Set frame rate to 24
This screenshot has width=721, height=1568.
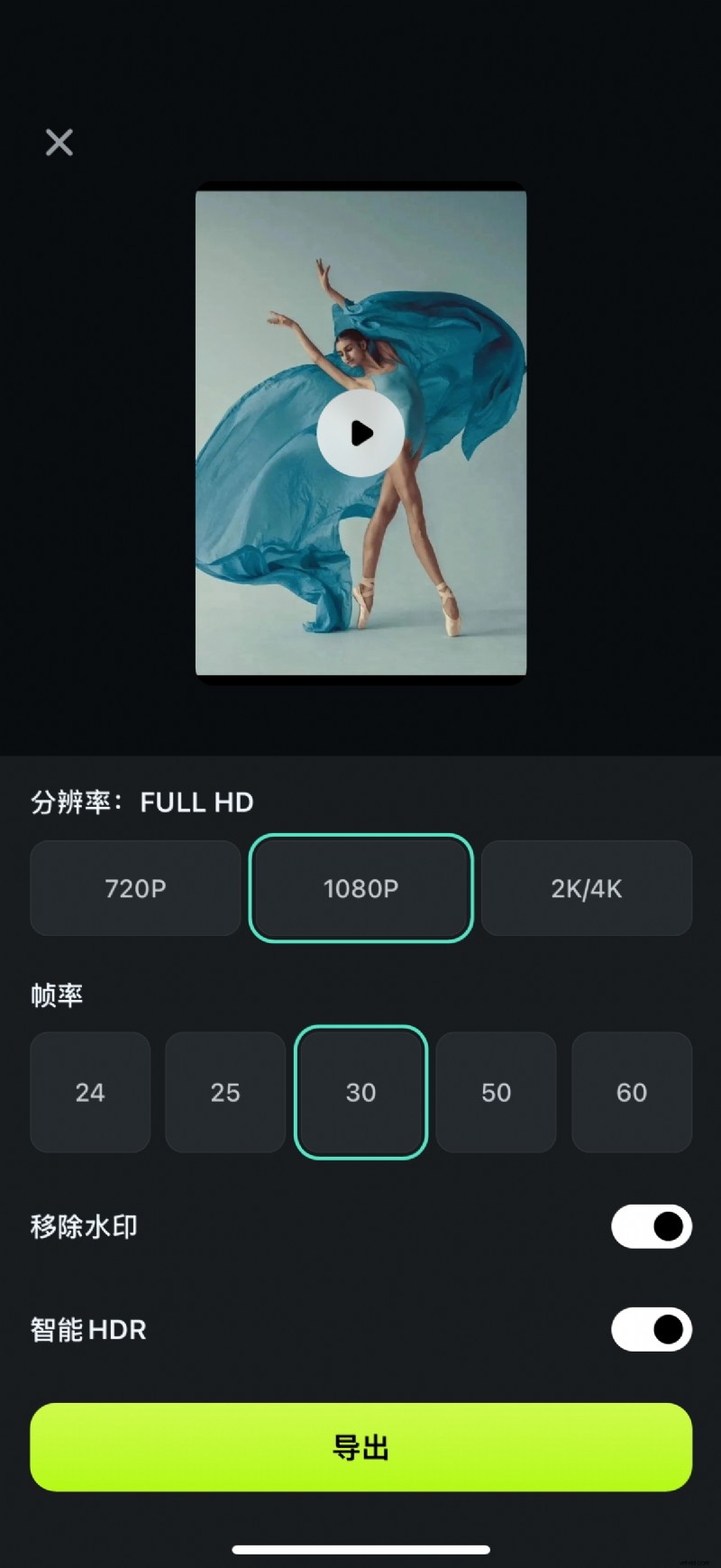[90, 1092]
